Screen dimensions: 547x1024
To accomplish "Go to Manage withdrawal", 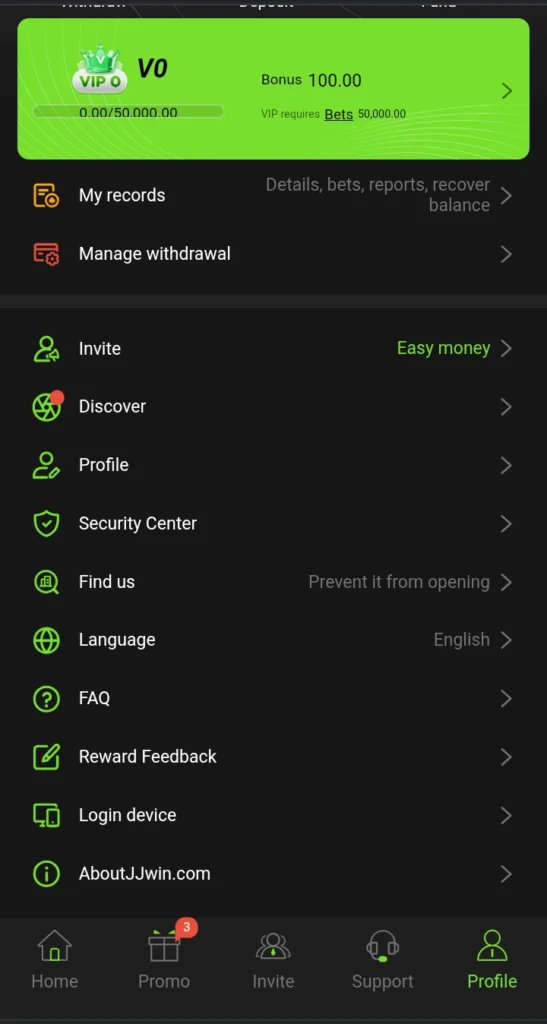I will (x=273, y=254).
